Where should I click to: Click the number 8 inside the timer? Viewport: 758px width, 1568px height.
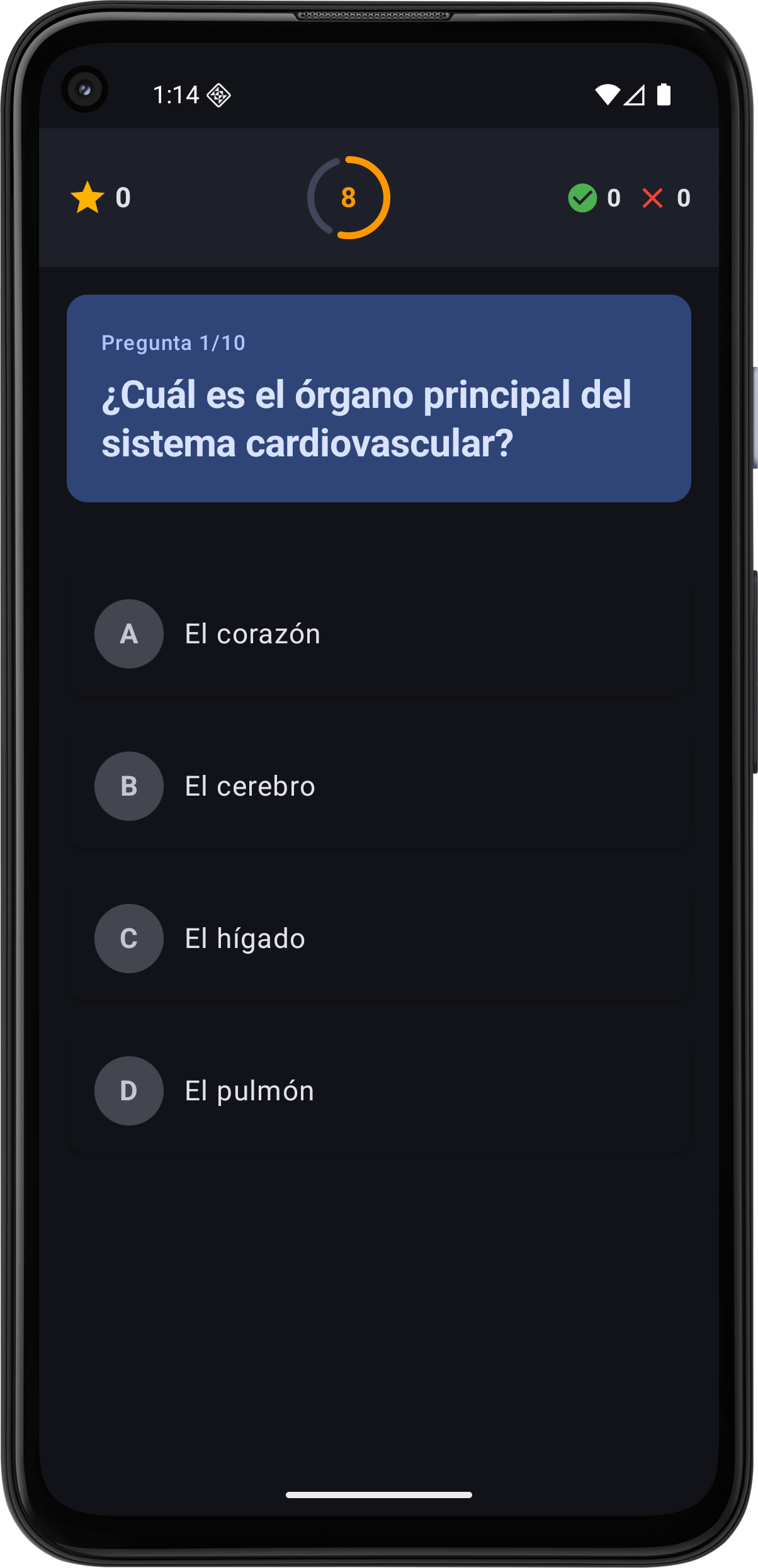pyautogui.click(x=348, y=198)
